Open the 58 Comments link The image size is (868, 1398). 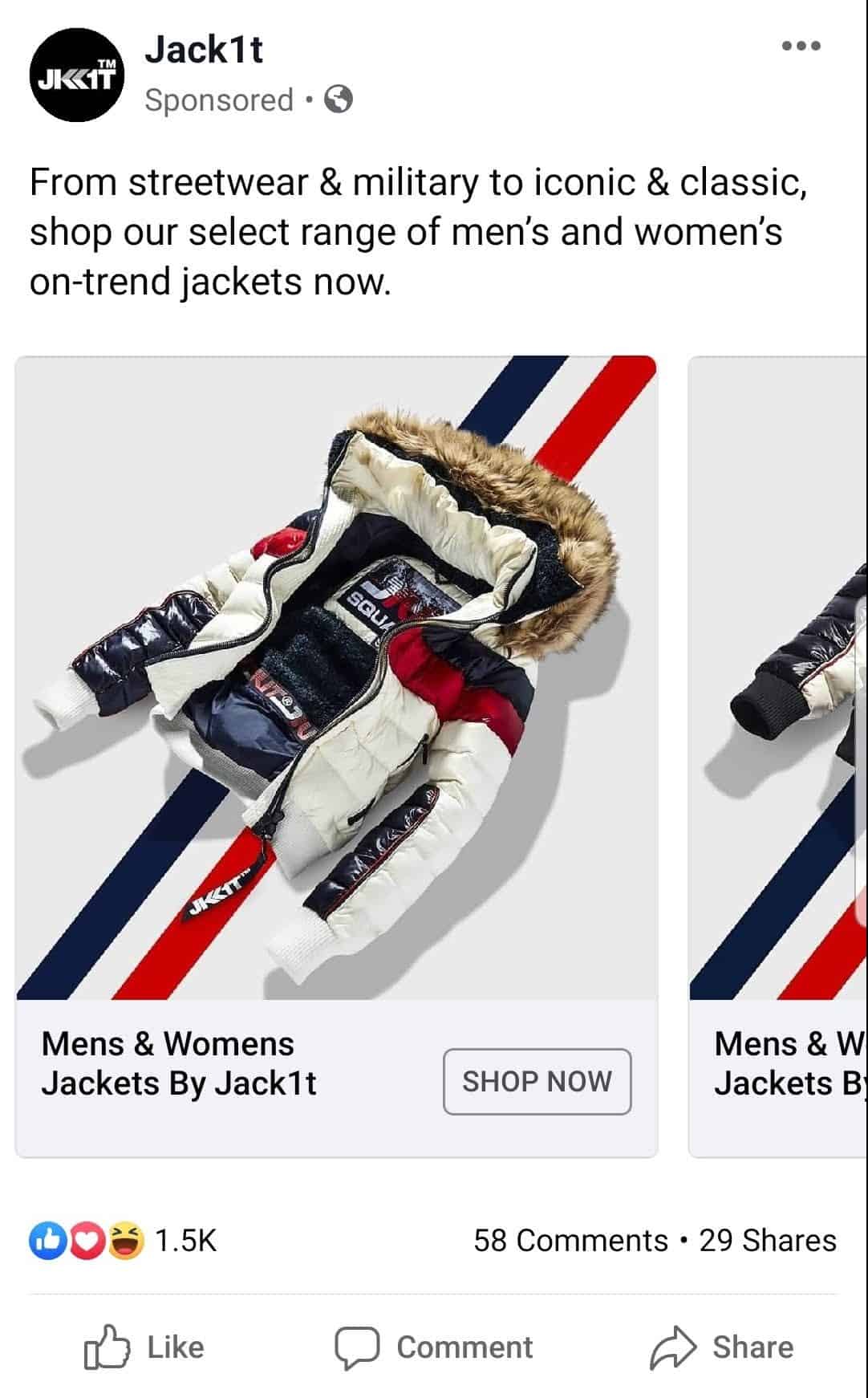tap(570, 1241)
